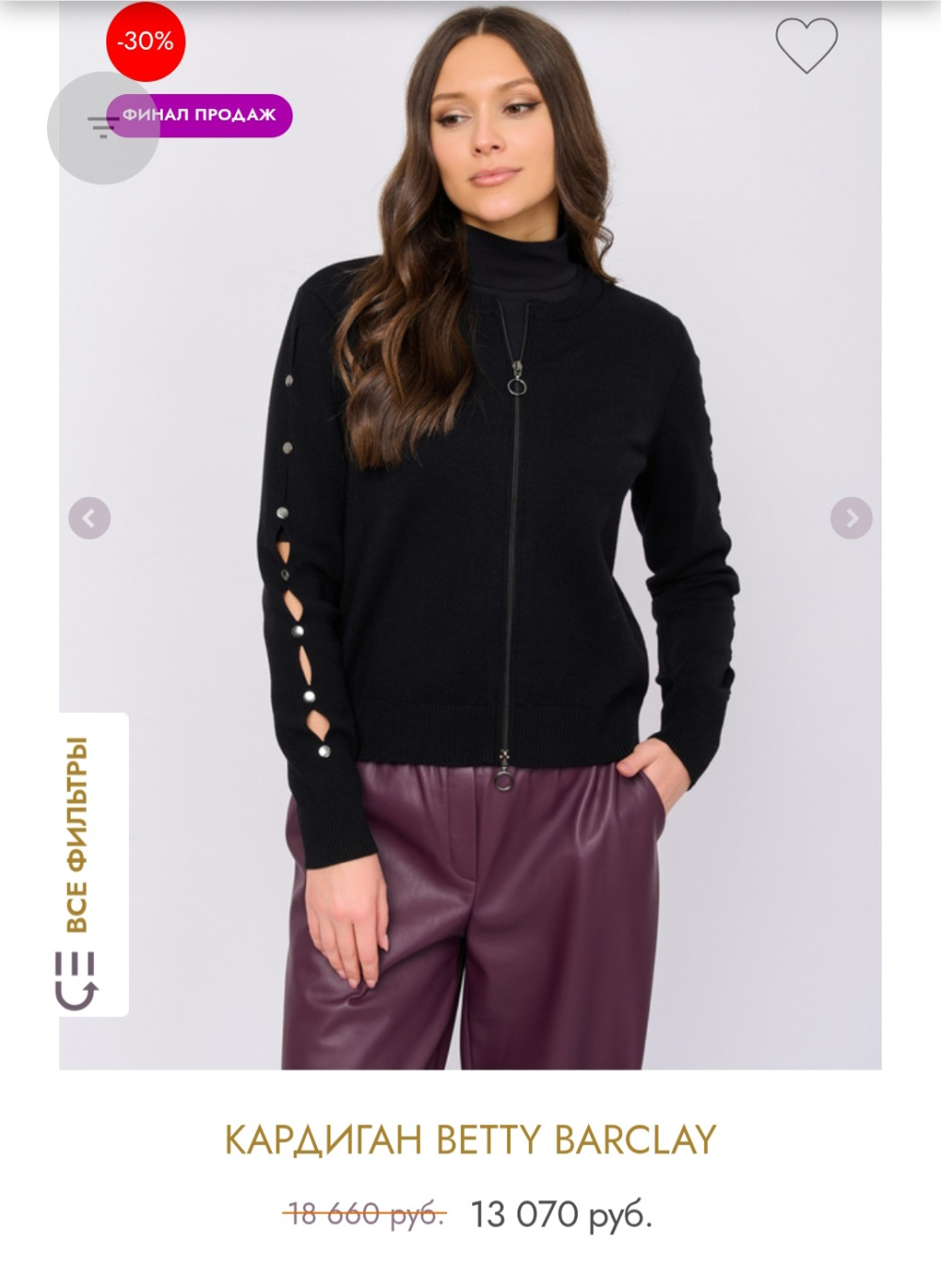Open the filter sort icon
Screen dimensions: 941x1288
tap(102, 126)
